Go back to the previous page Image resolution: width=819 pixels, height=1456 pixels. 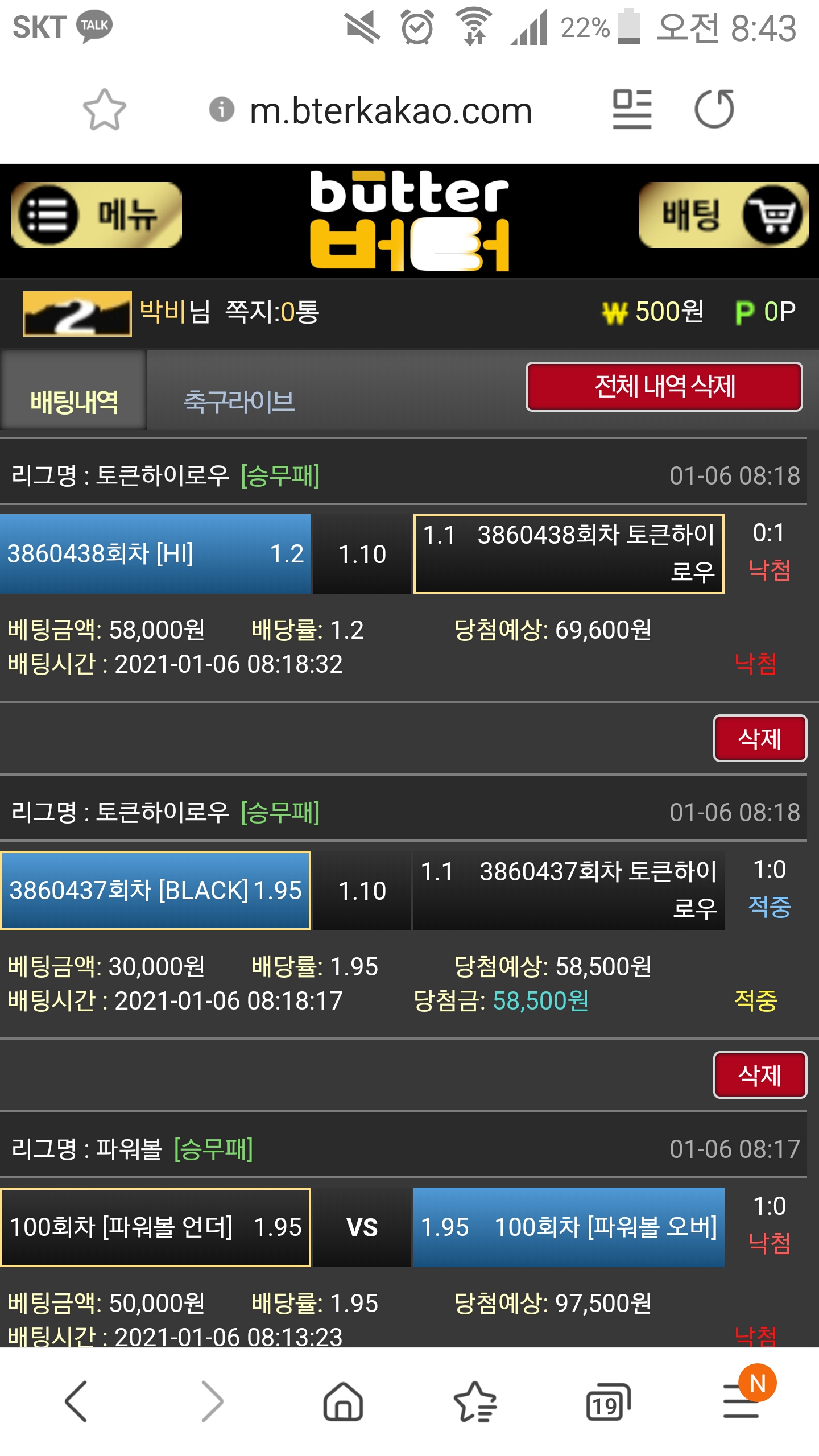click(76, 1401)
